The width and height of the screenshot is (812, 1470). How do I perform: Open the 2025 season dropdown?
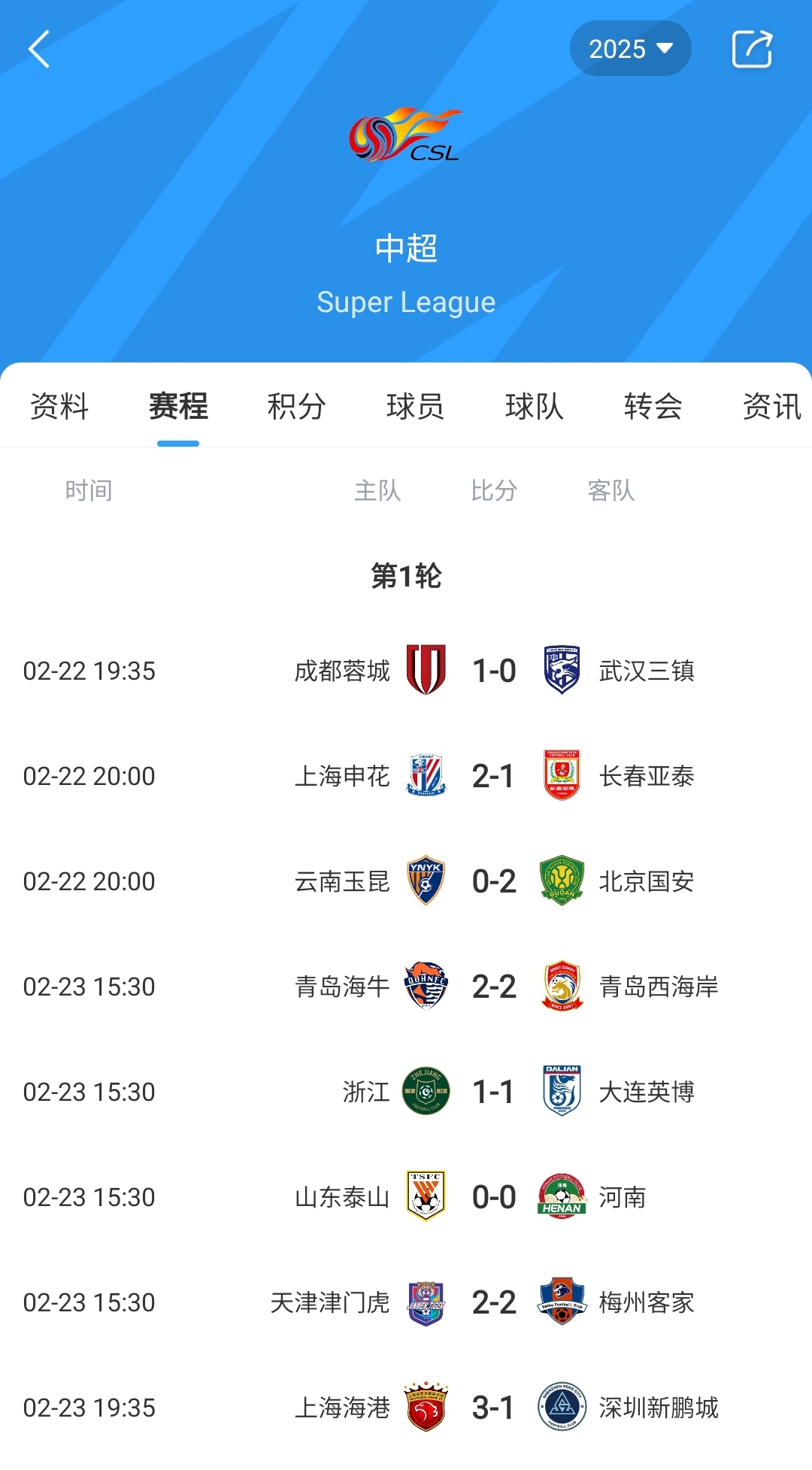(630, 49)
